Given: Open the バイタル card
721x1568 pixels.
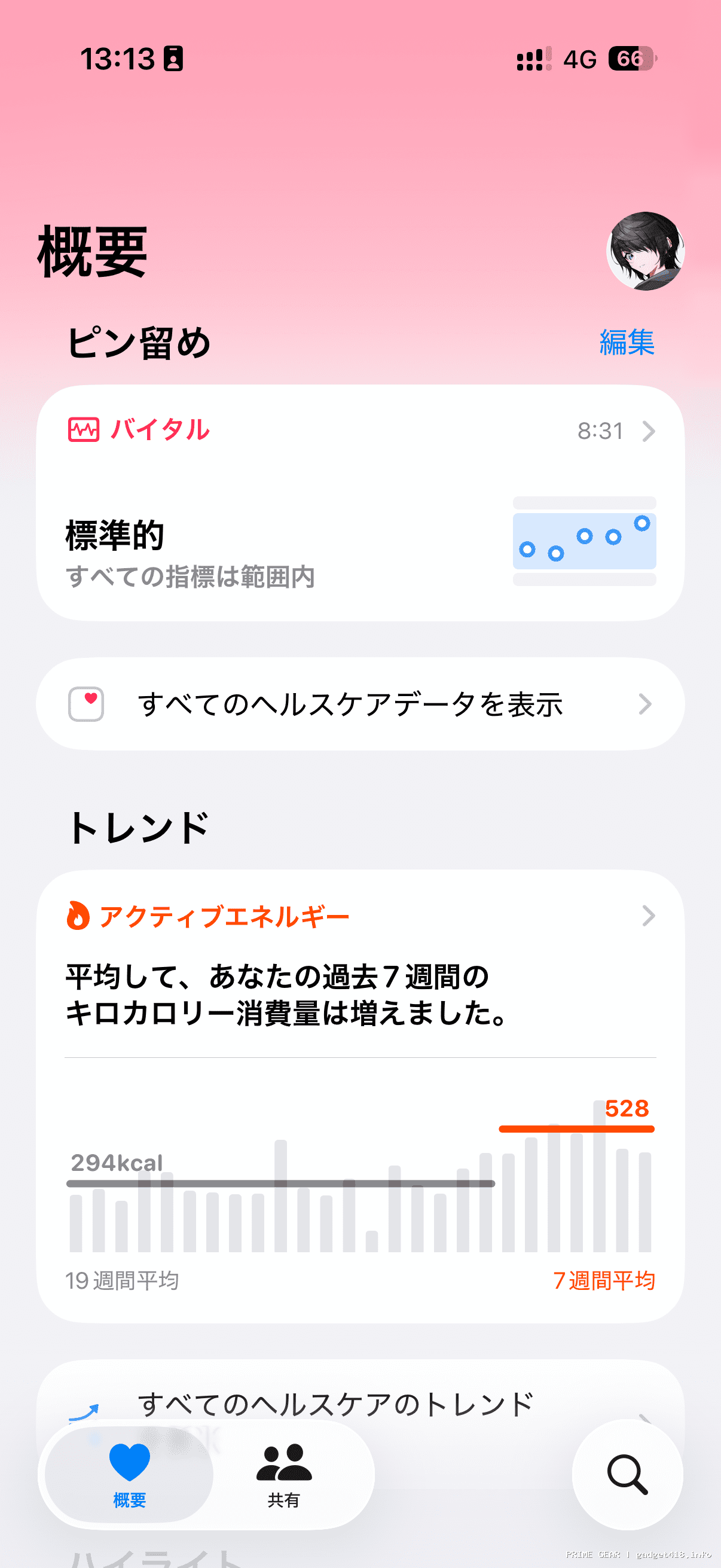Looking at the screenshot, I should point(360,503).
